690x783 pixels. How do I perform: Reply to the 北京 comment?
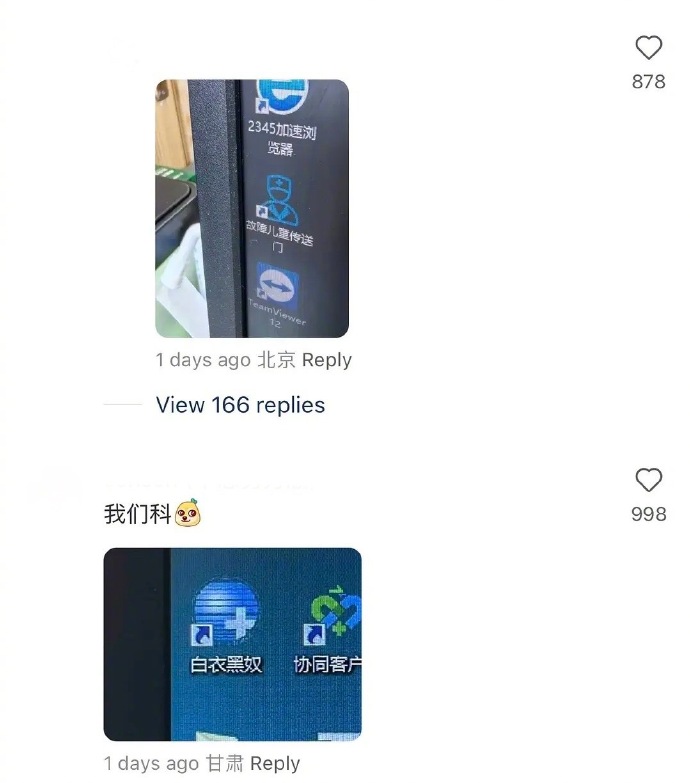pos(326,360)
